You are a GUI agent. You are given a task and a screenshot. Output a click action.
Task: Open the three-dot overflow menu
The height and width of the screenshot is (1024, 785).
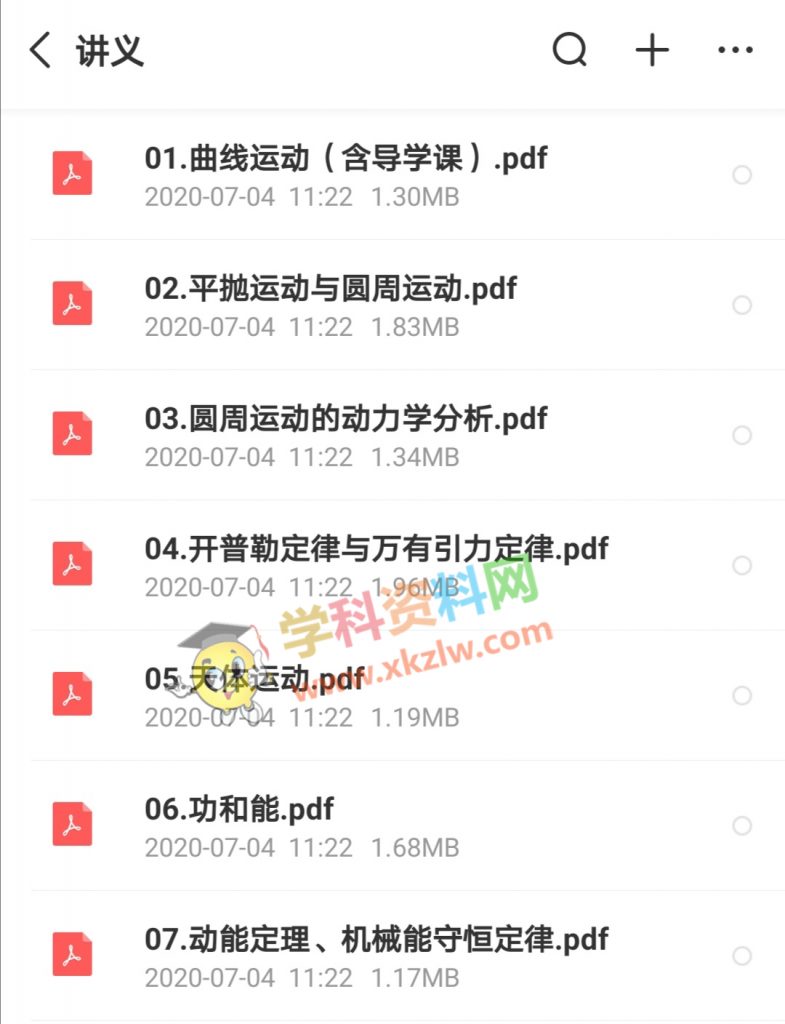[x=735, y=50]
